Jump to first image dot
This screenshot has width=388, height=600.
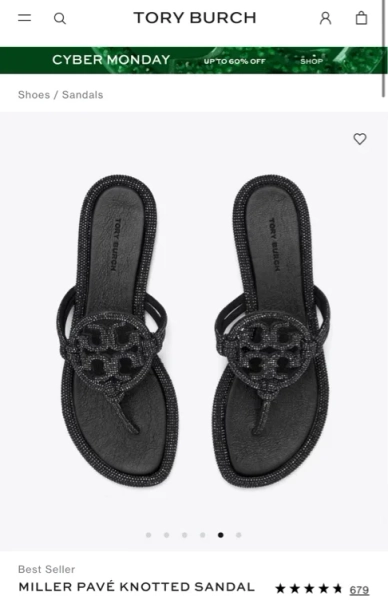click(148, 535)
